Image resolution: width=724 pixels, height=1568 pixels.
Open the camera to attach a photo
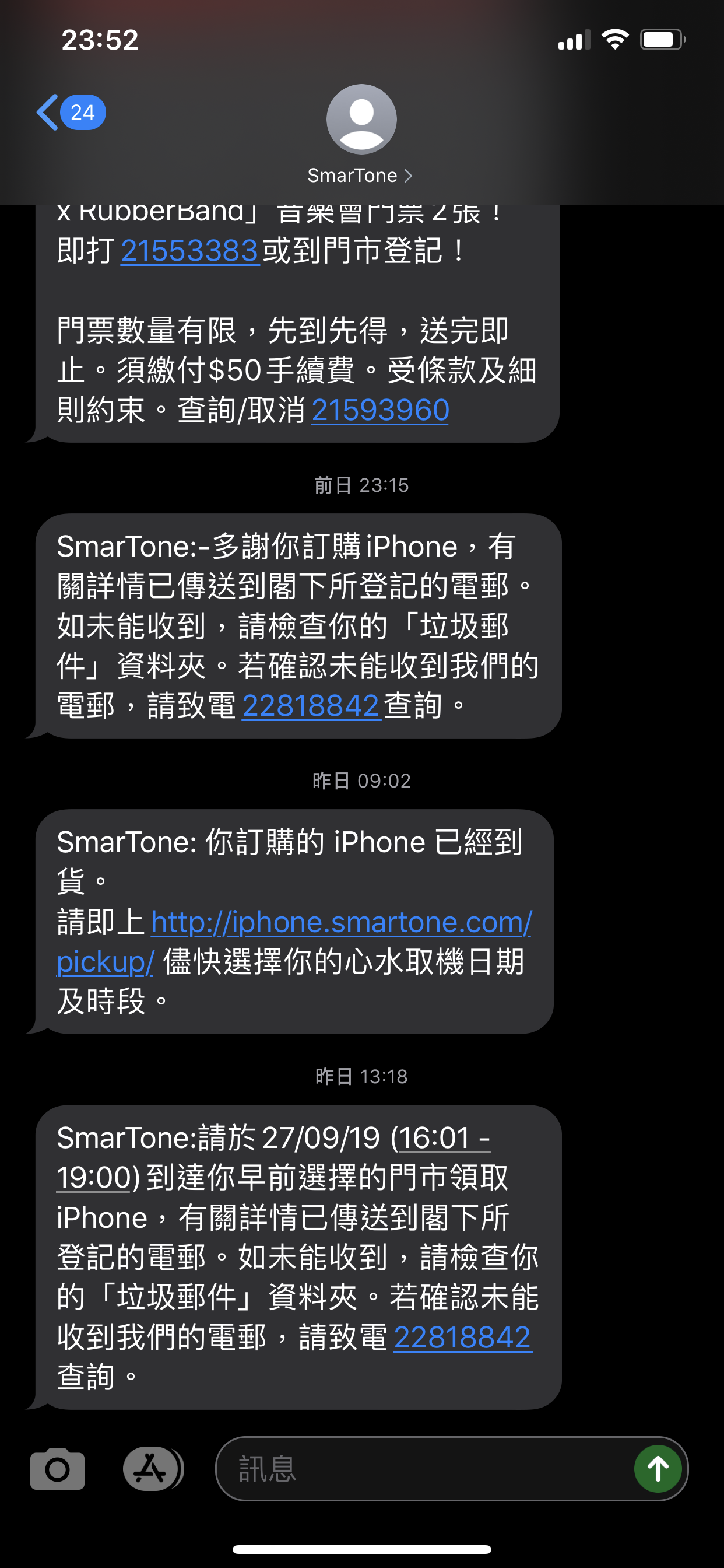click(58, 1467)
